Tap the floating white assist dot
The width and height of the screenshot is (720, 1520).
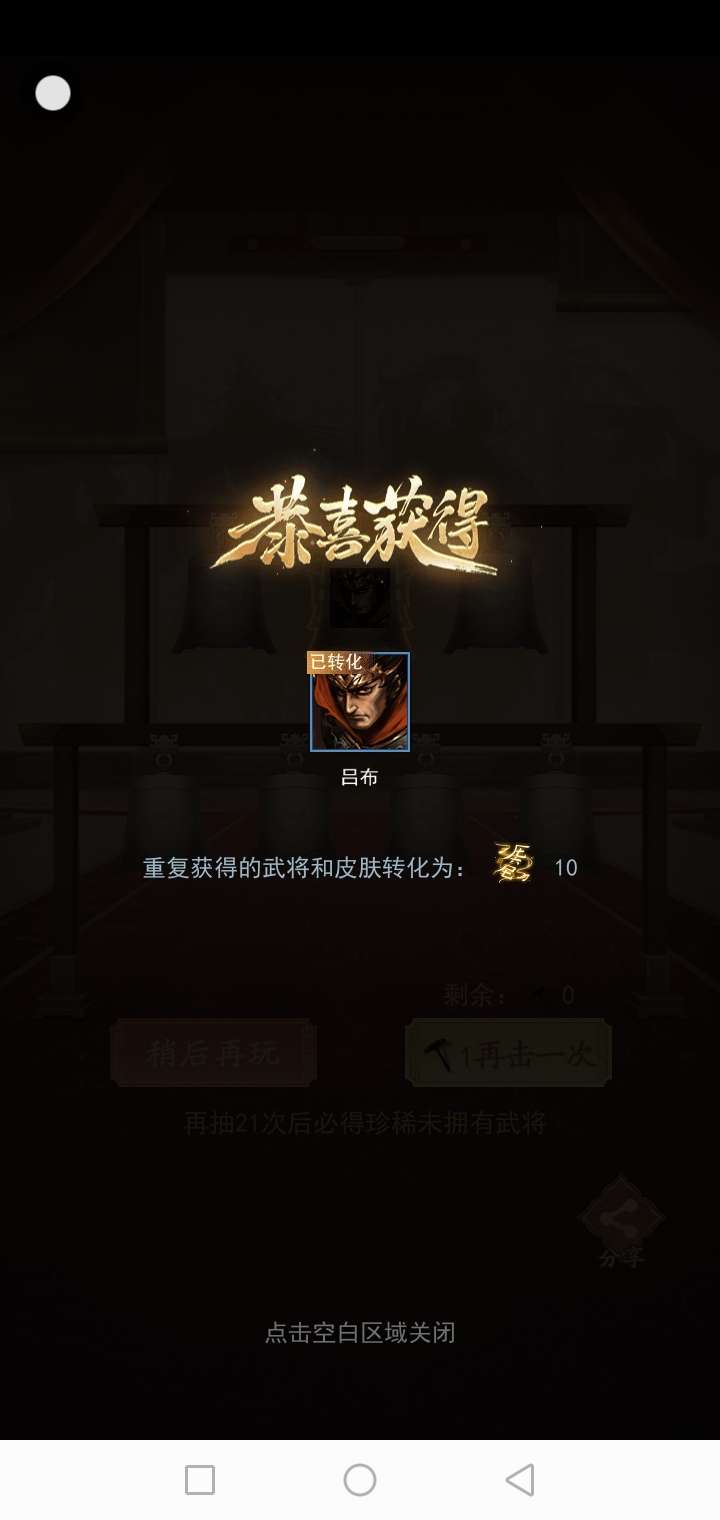[x=53, y=93]
